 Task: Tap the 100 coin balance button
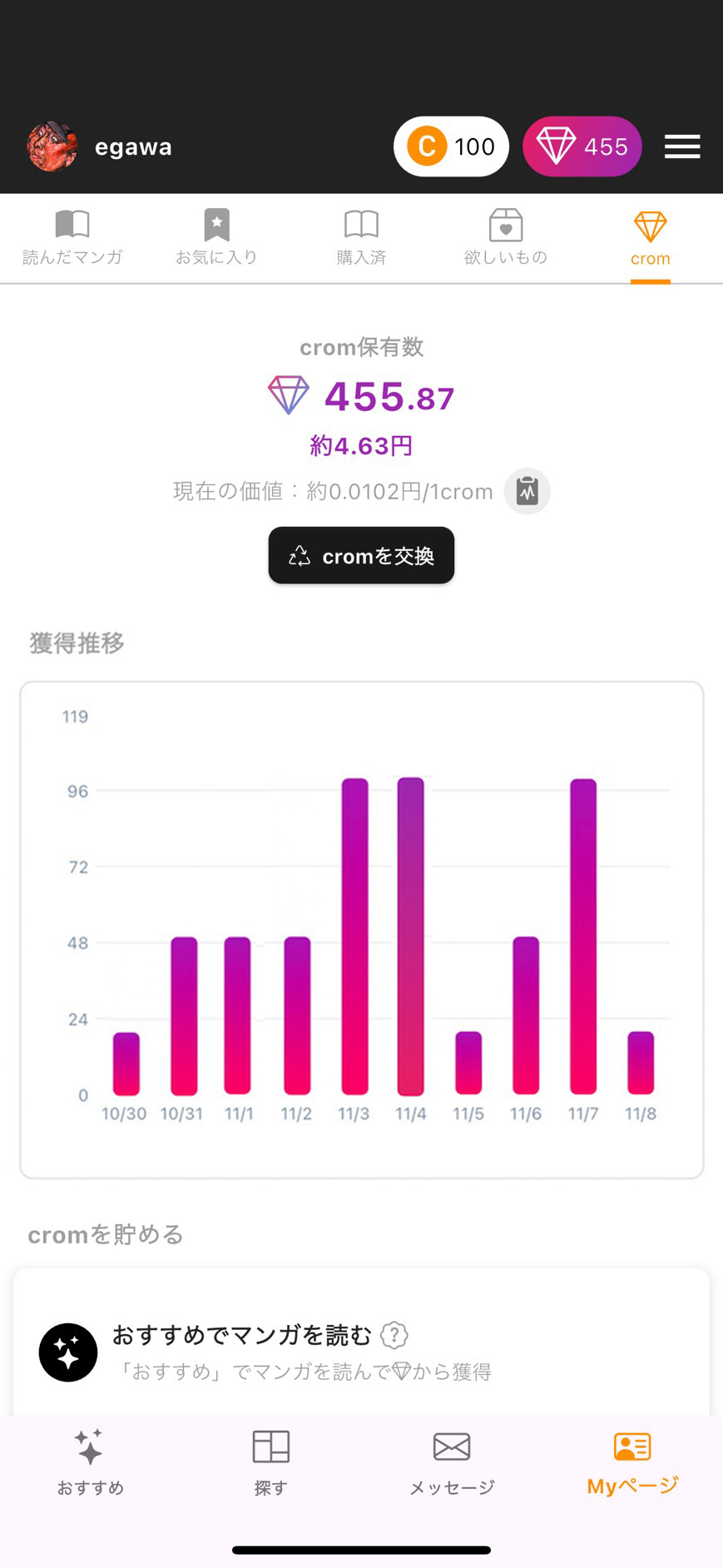(x=451, y=147)
